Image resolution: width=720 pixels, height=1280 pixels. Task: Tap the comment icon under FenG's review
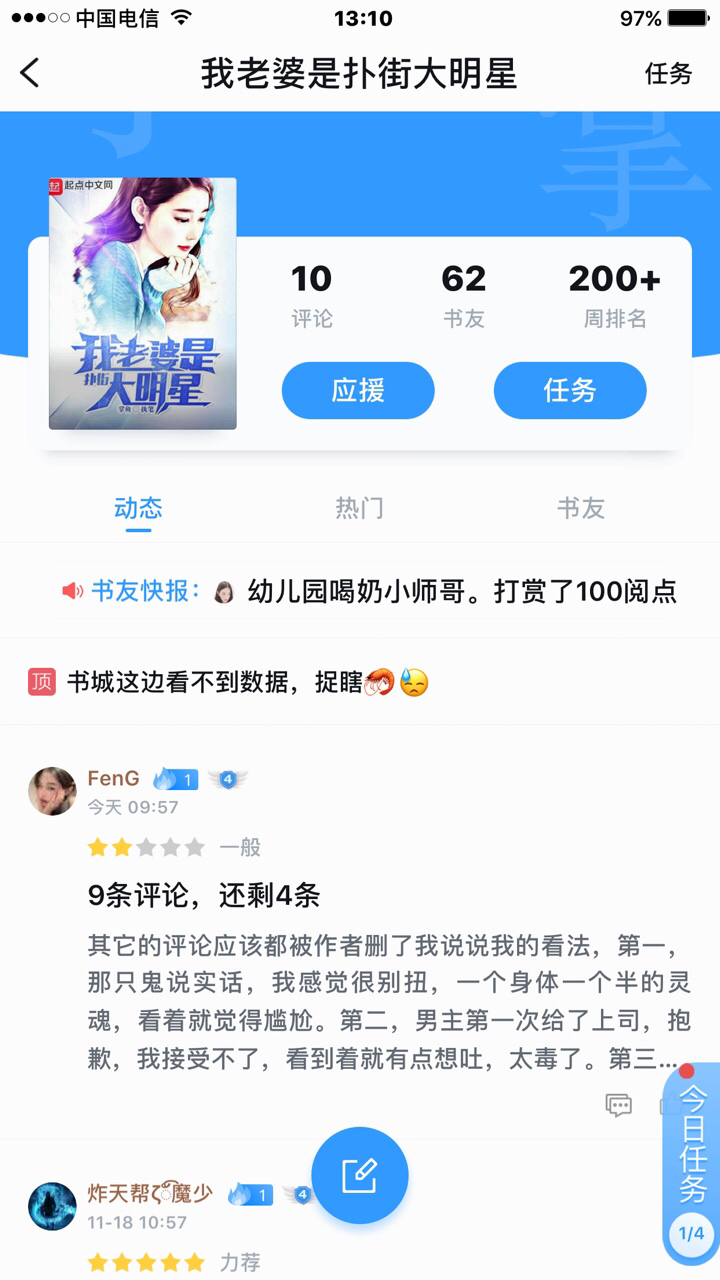619,1105
